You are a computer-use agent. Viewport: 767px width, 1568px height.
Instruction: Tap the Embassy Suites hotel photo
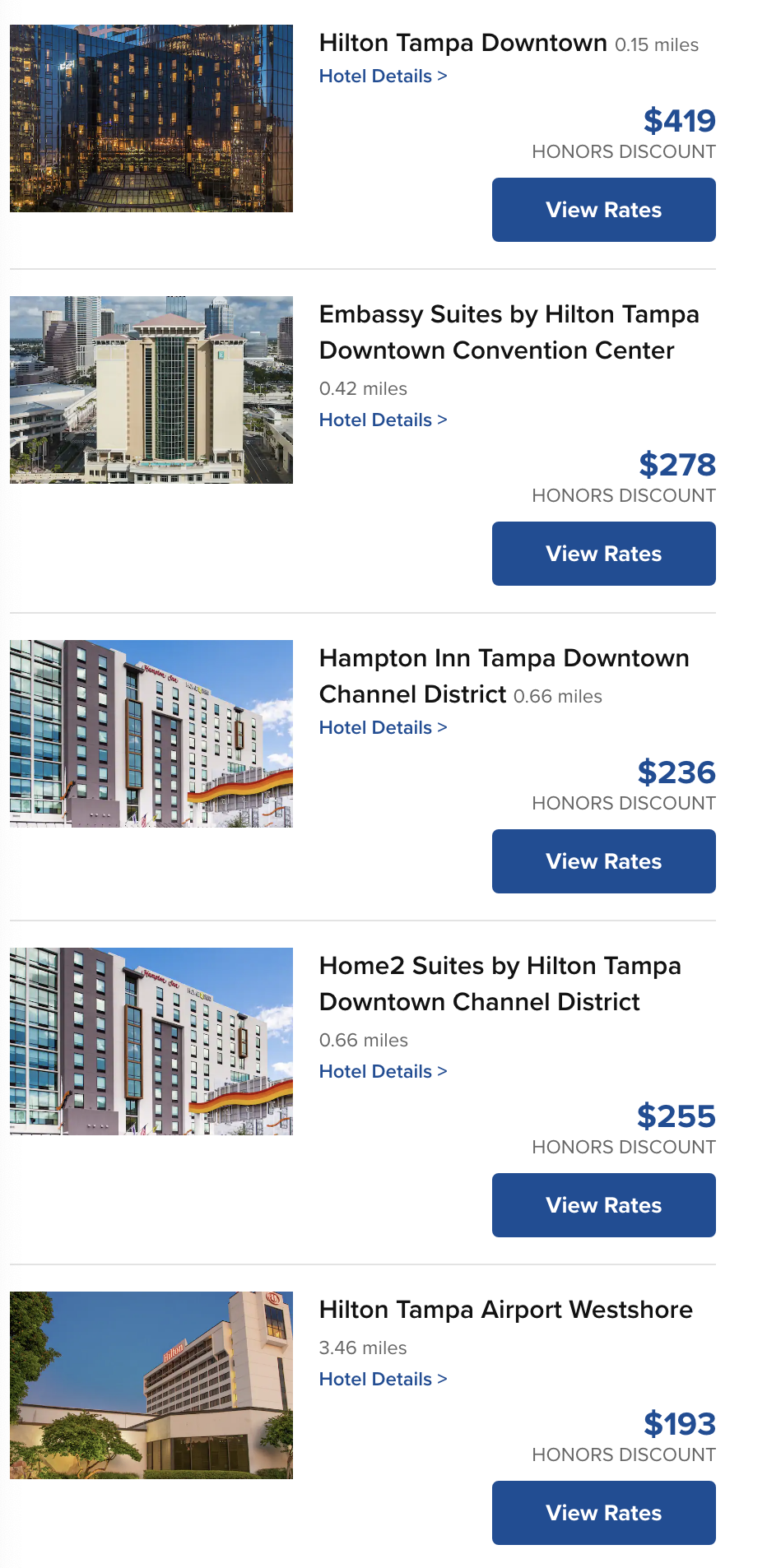(151, 390)
